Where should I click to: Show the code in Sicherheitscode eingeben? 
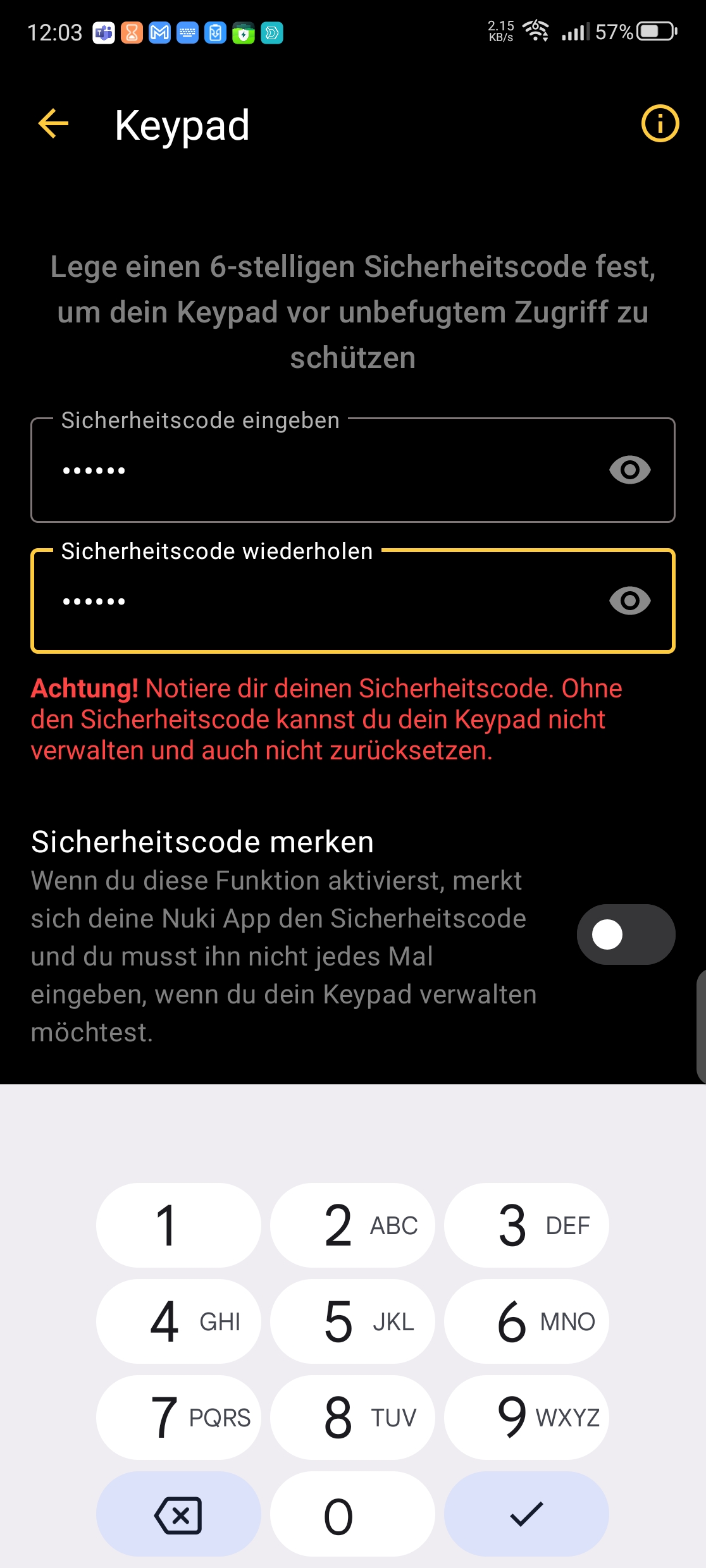click(629, 470)
